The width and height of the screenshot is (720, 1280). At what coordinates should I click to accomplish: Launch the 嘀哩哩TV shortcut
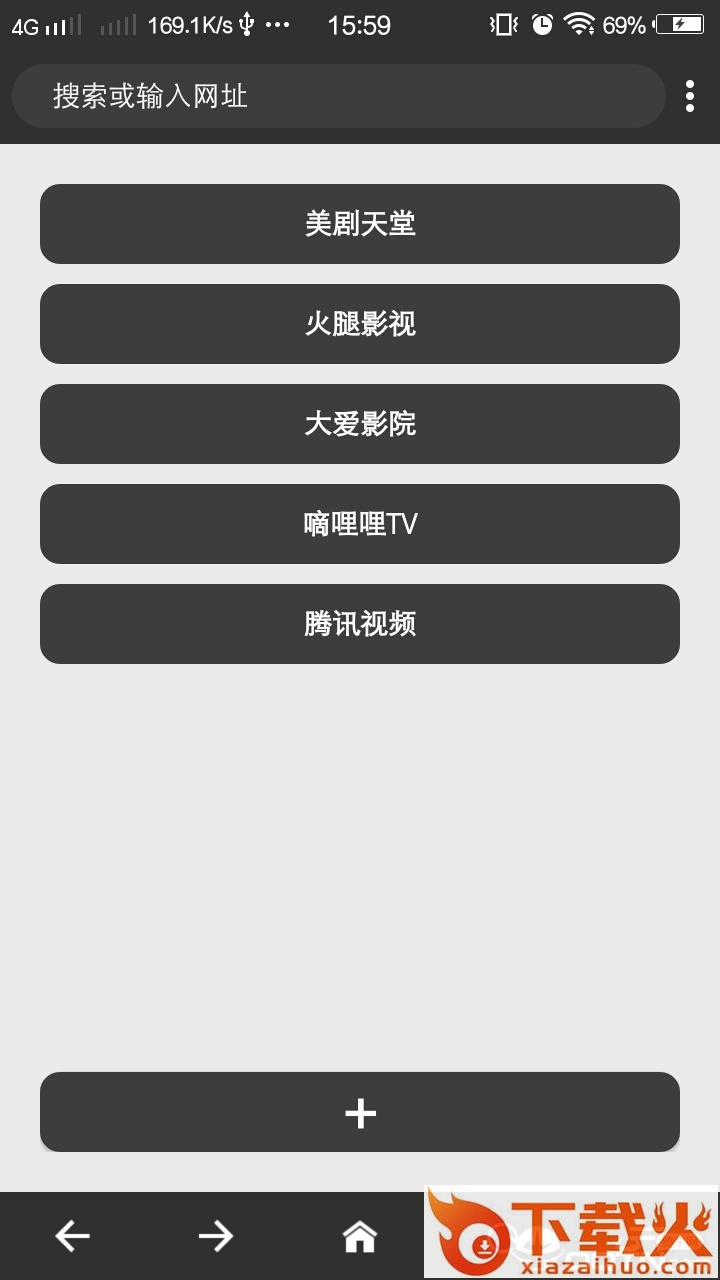[x=360, y=524]
